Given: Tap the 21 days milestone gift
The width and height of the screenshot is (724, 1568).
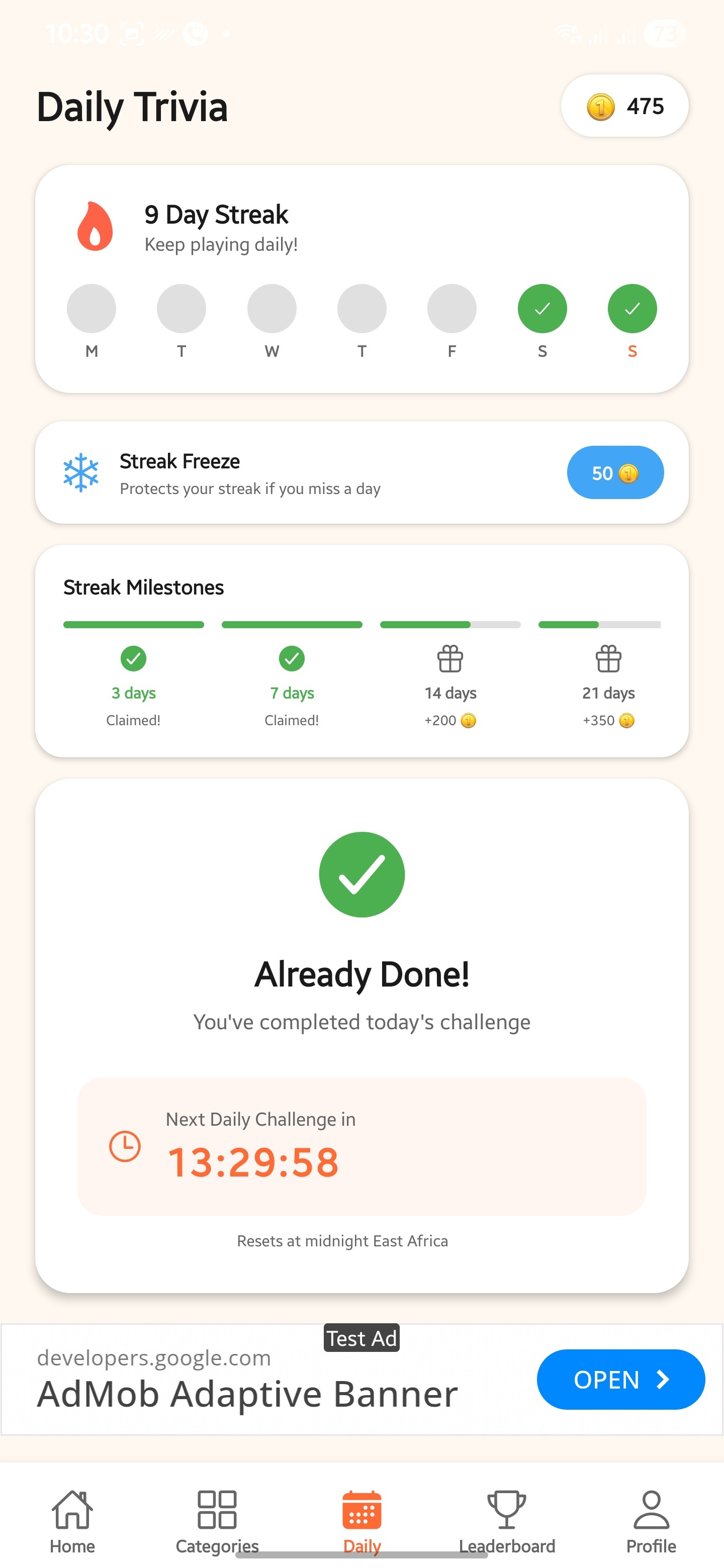Looking at the screenshot, I should click(x=608, y=659).
